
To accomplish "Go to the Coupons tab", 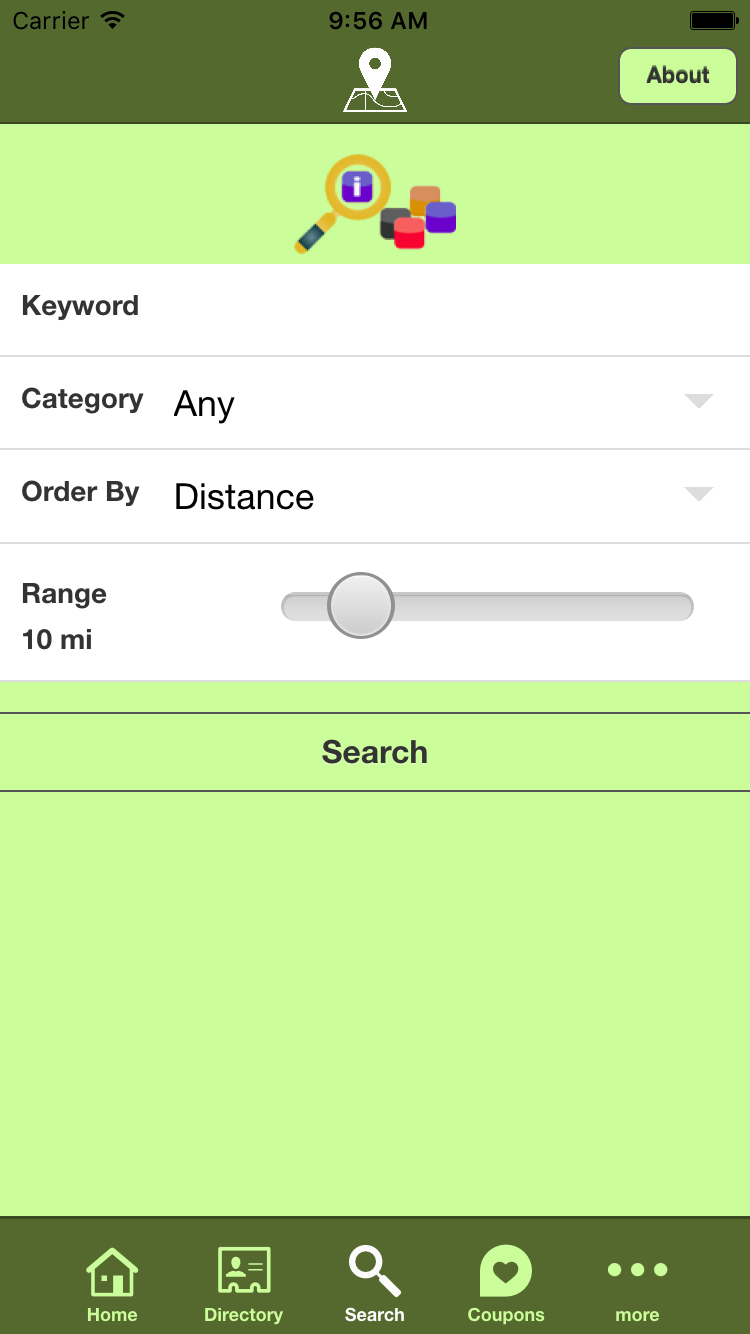I will point(506,1285).
